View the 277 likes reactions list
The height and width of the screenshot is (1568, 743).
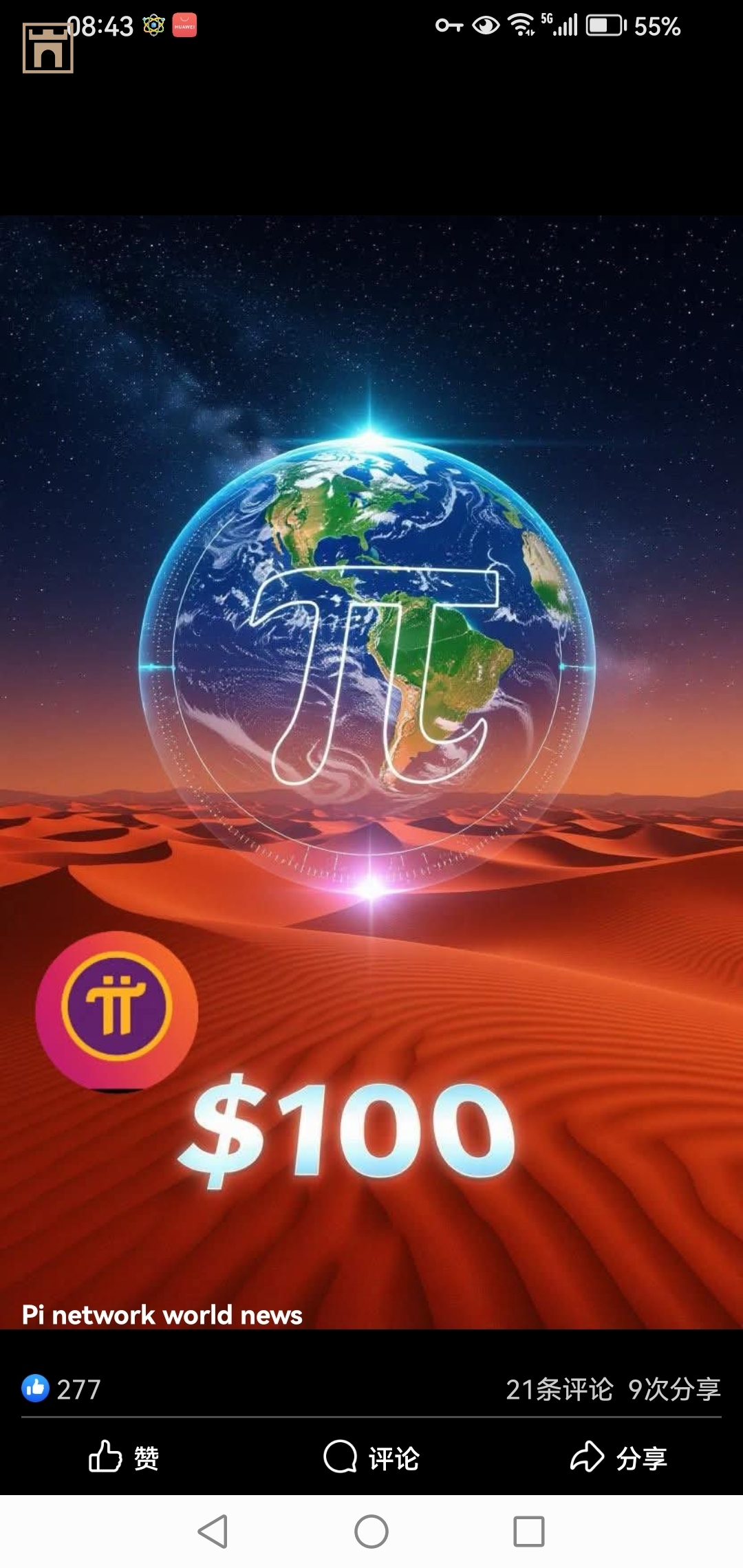[62, 1389]
